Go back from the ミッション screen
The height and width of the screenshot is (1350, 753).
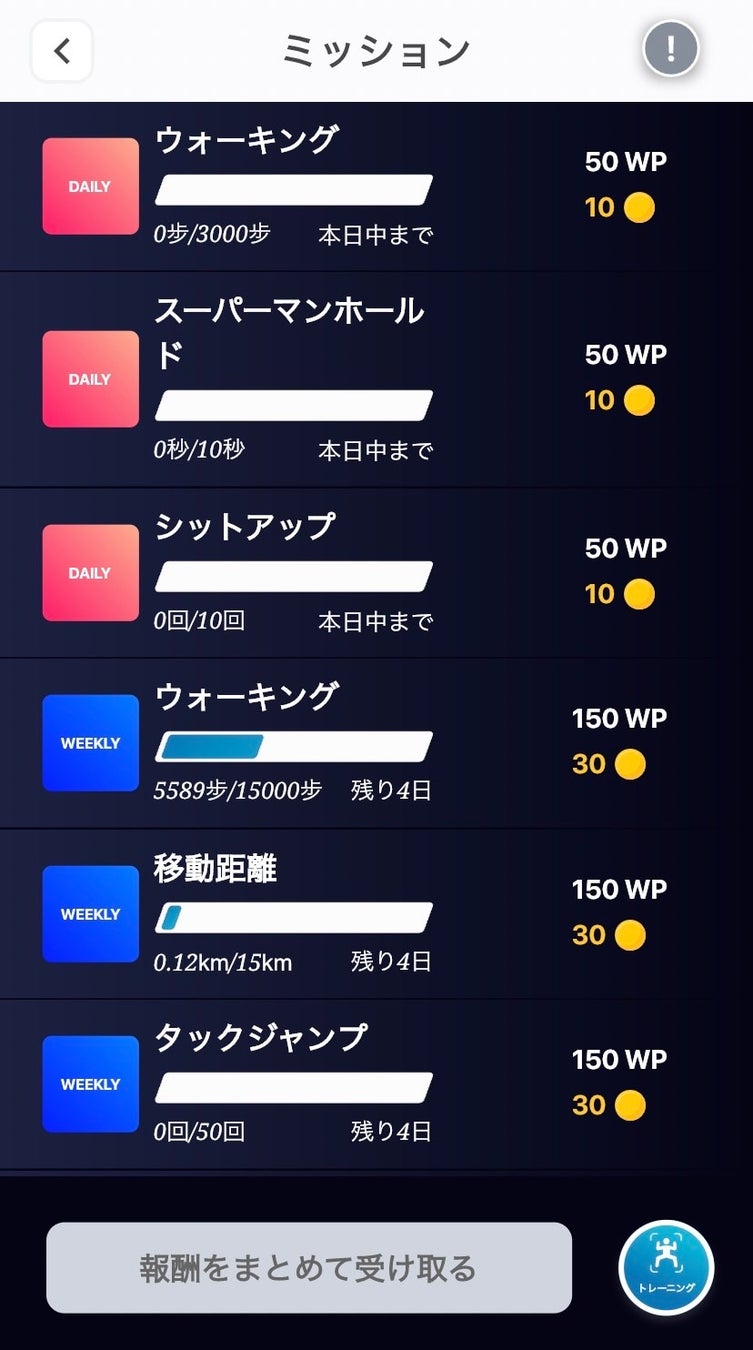[62, 51]
